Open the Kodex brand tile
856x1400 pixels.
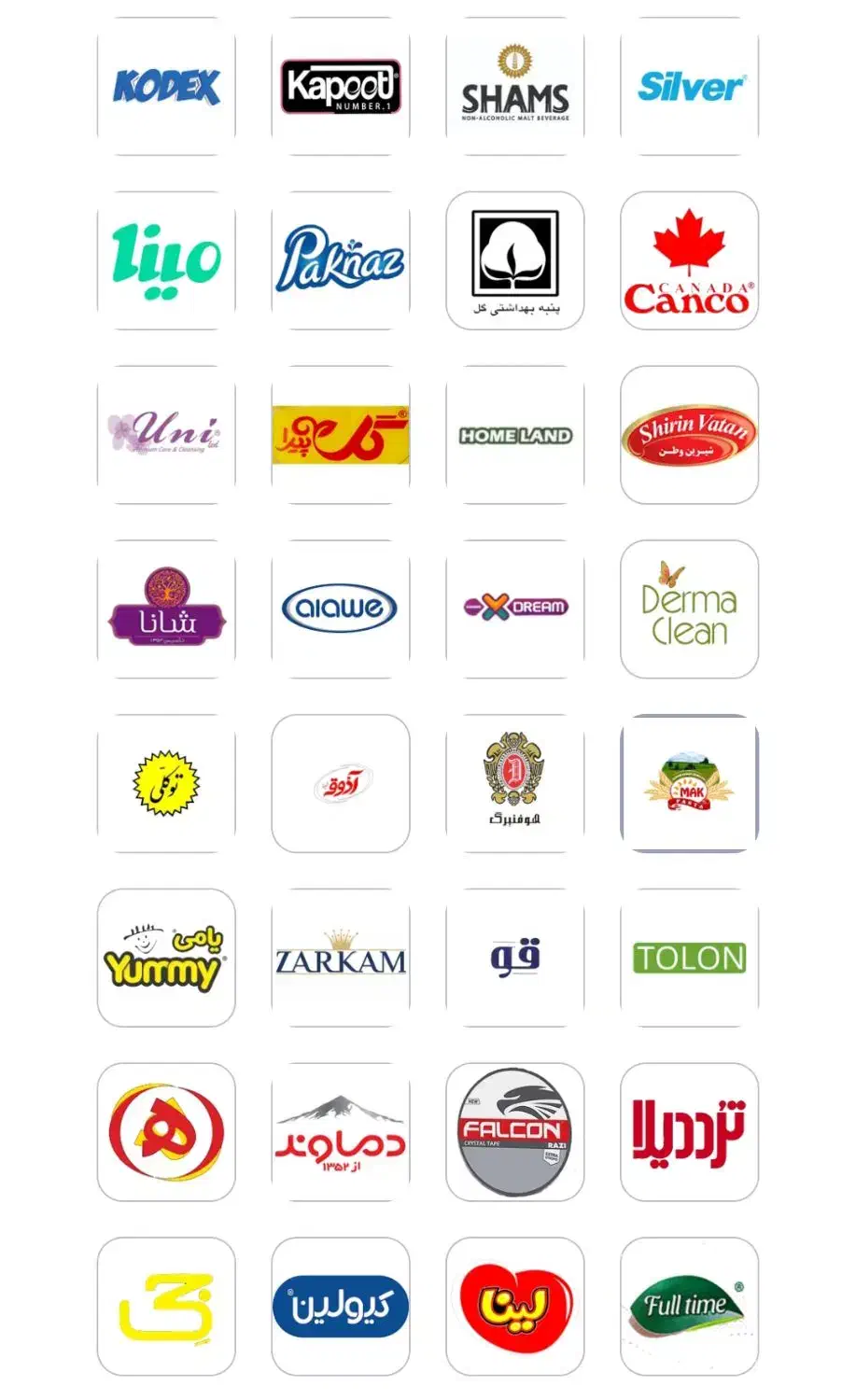click(x=166, y=87)
